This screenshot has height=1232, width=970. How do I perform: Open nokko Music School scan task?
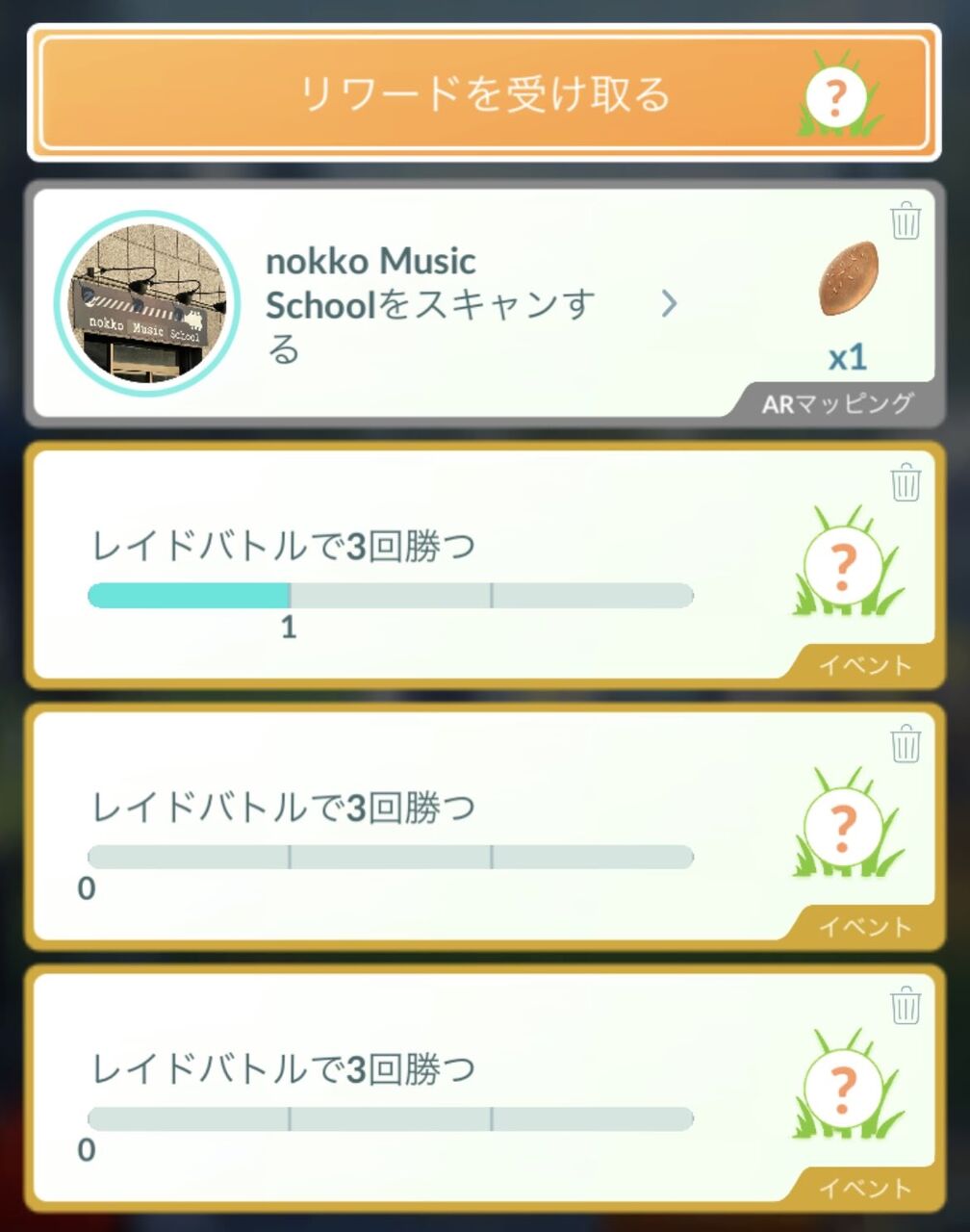click(430, 304)
